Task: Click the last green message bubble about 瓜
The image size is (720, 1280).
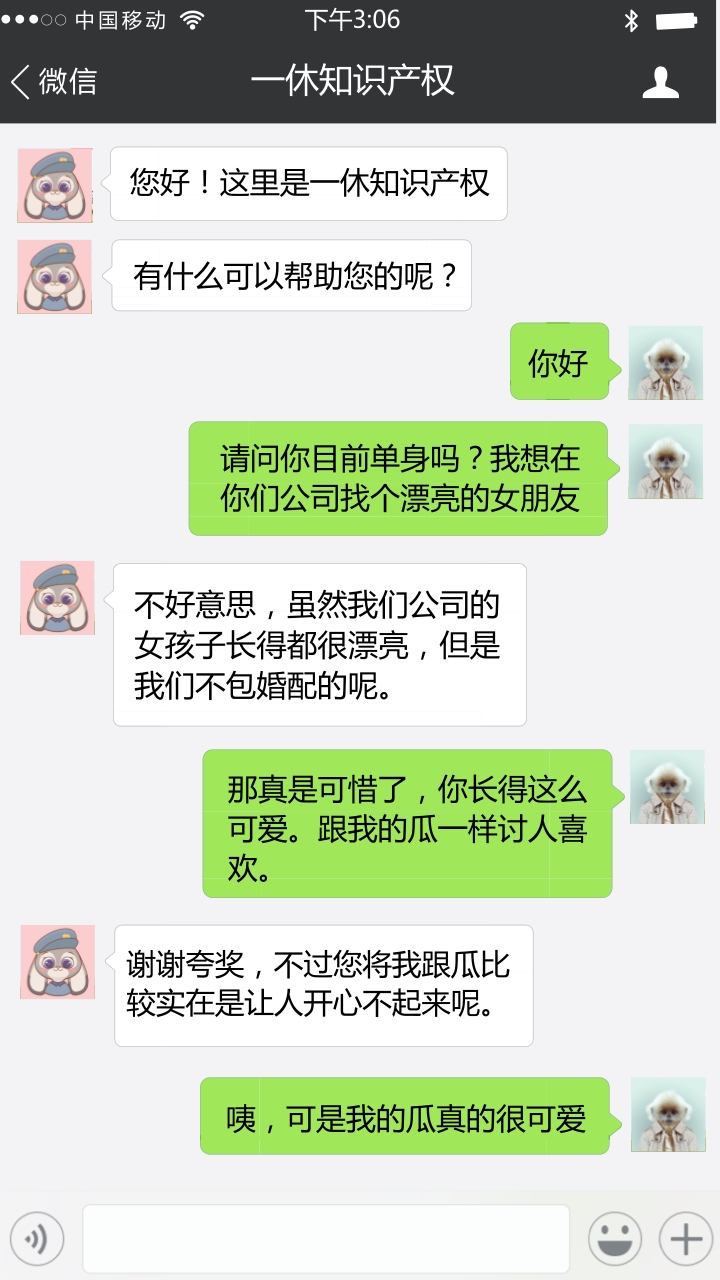Action: coord(404,1114)
